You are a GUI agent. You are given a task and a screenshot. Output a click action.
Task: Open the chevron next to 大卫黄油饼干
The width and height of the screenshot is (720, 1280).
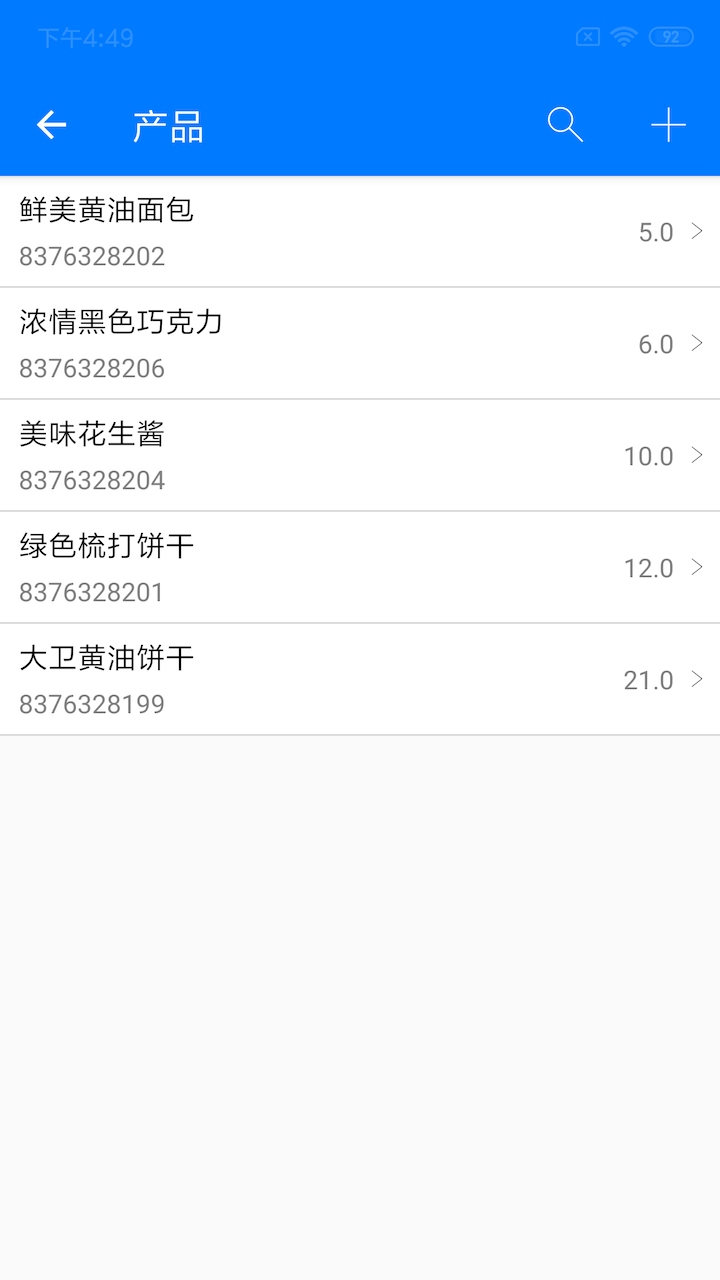pyautogui.click(x=697, y=679)
